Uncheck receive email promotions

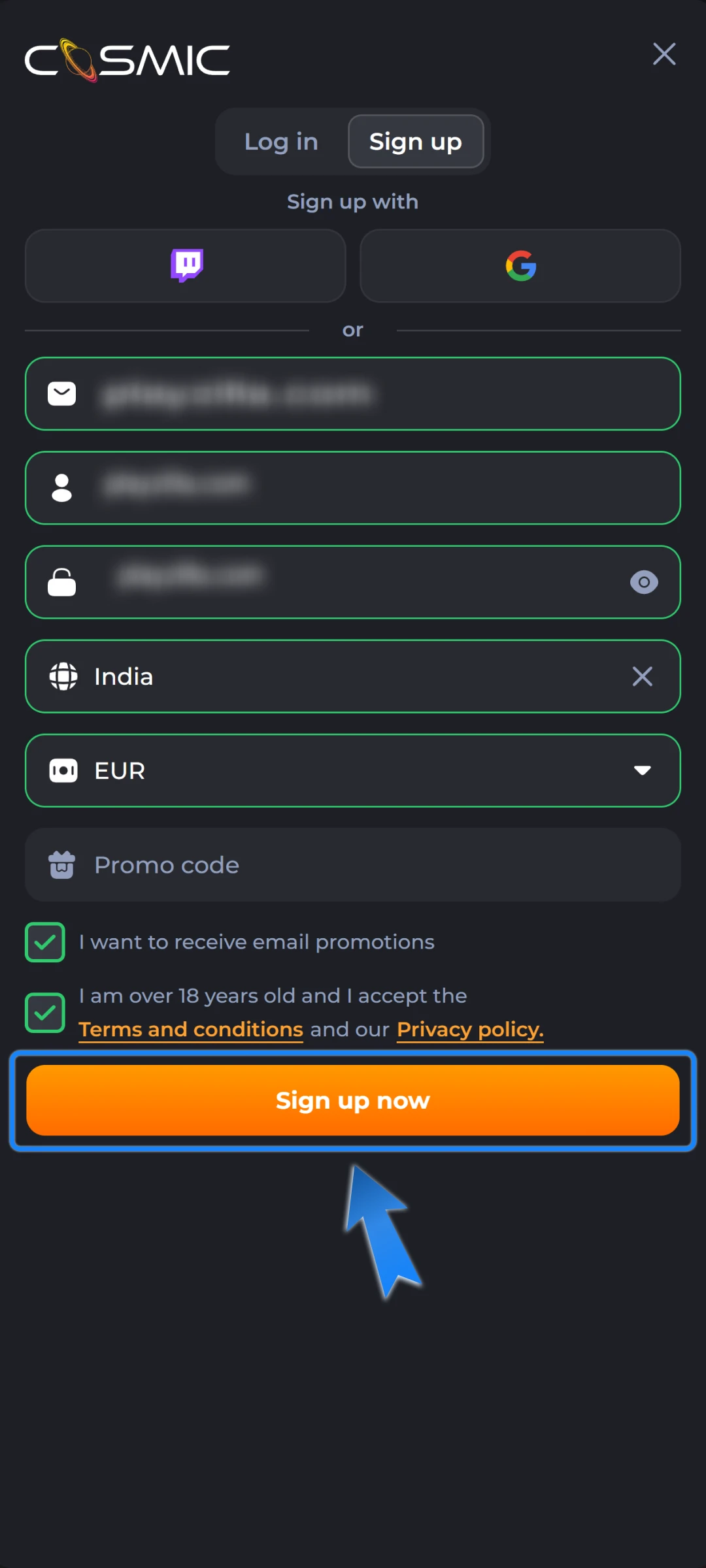tap(45, 942)
